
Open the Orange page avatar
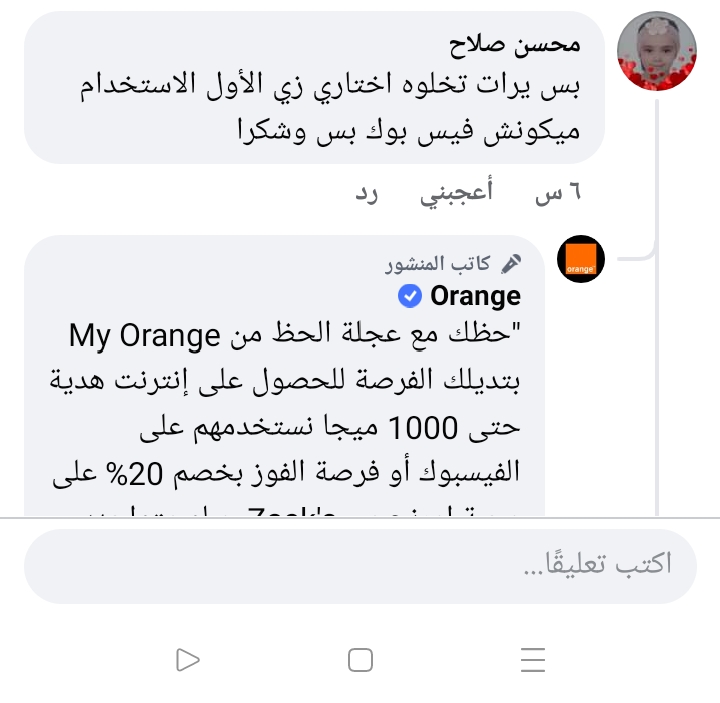click(581, 262)
